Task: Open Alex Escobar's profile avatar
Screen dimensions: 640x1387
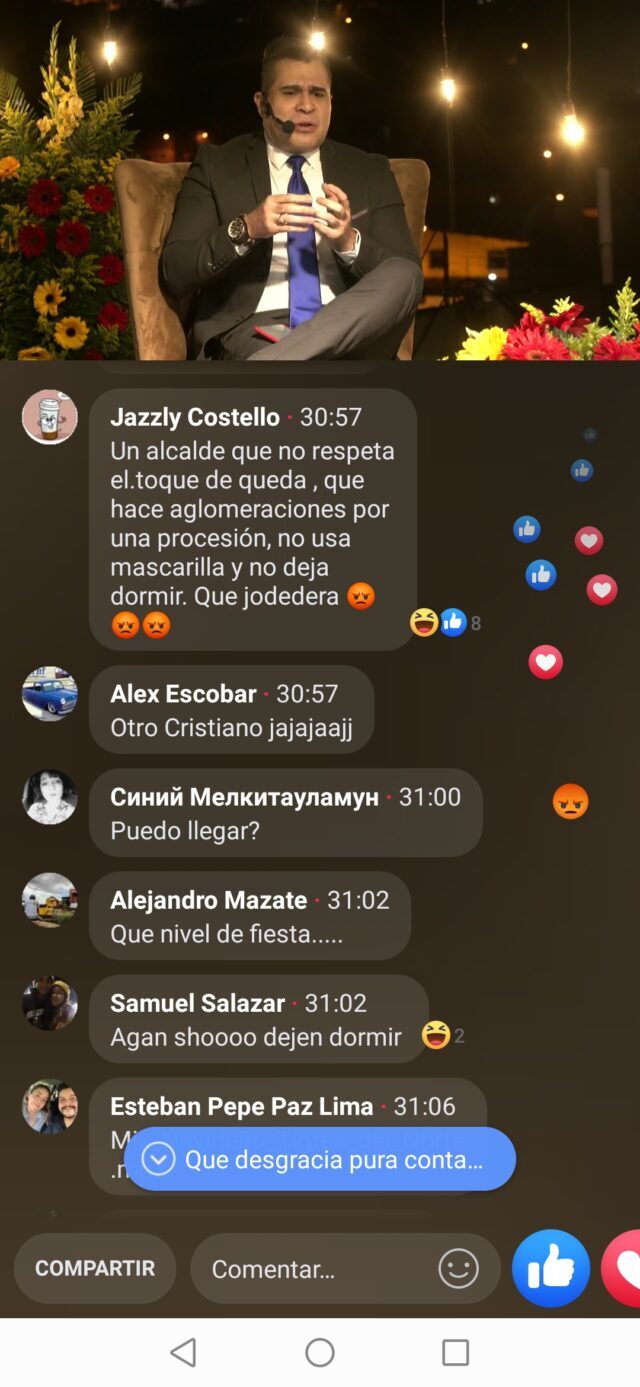Action: [x=50, y=693]
